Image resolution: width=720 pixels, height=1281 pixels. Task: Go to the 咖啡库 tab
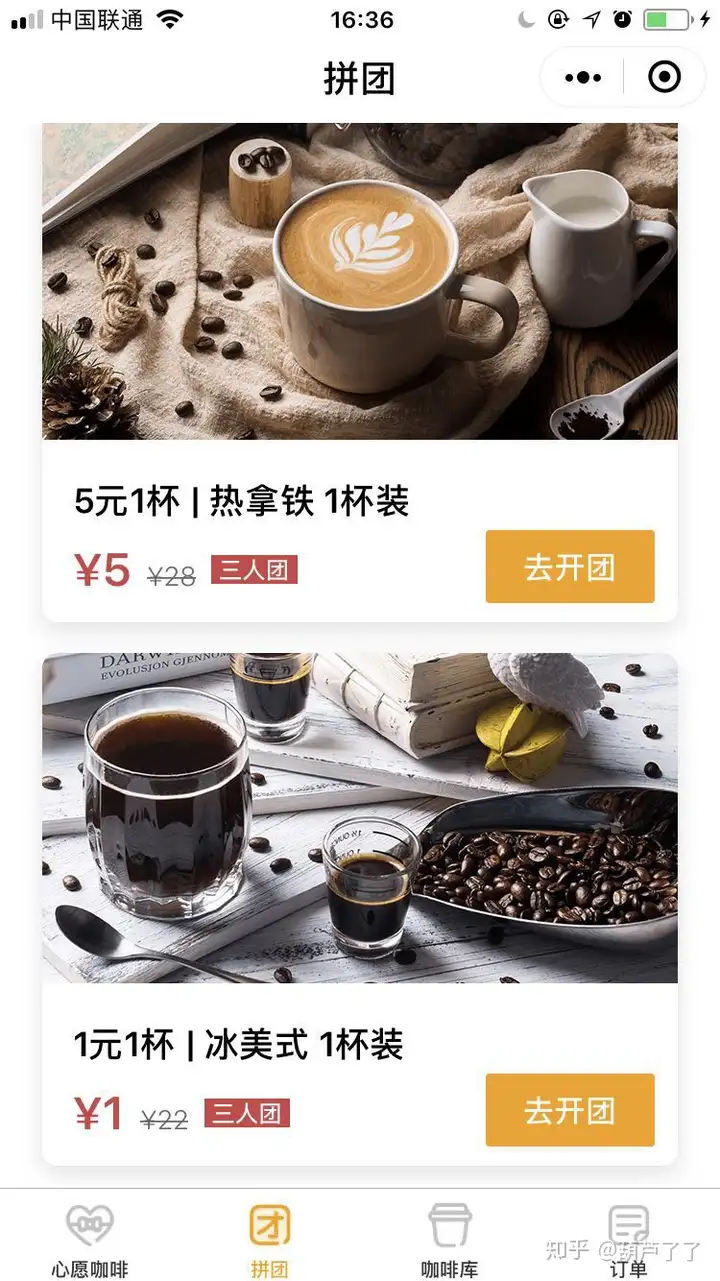tap(449, 1241)
